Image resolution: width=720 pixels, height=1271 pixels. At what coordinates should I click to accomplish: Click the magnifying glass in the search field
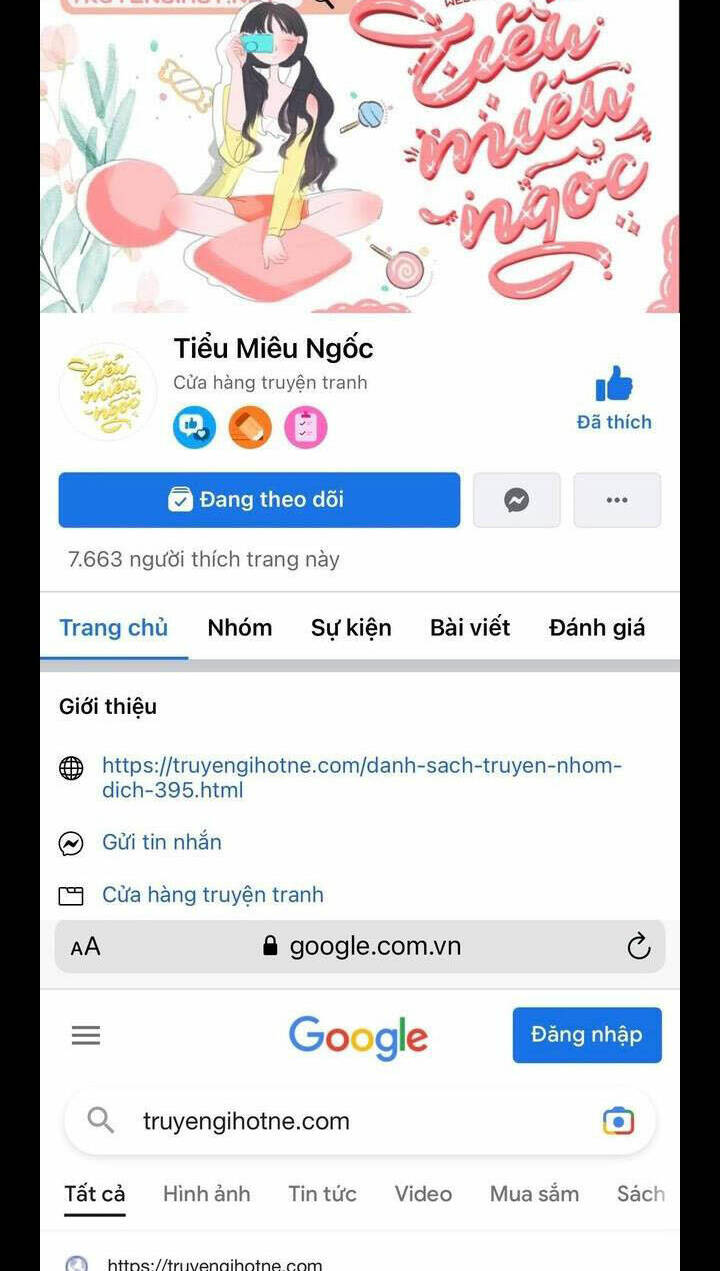98,1121
